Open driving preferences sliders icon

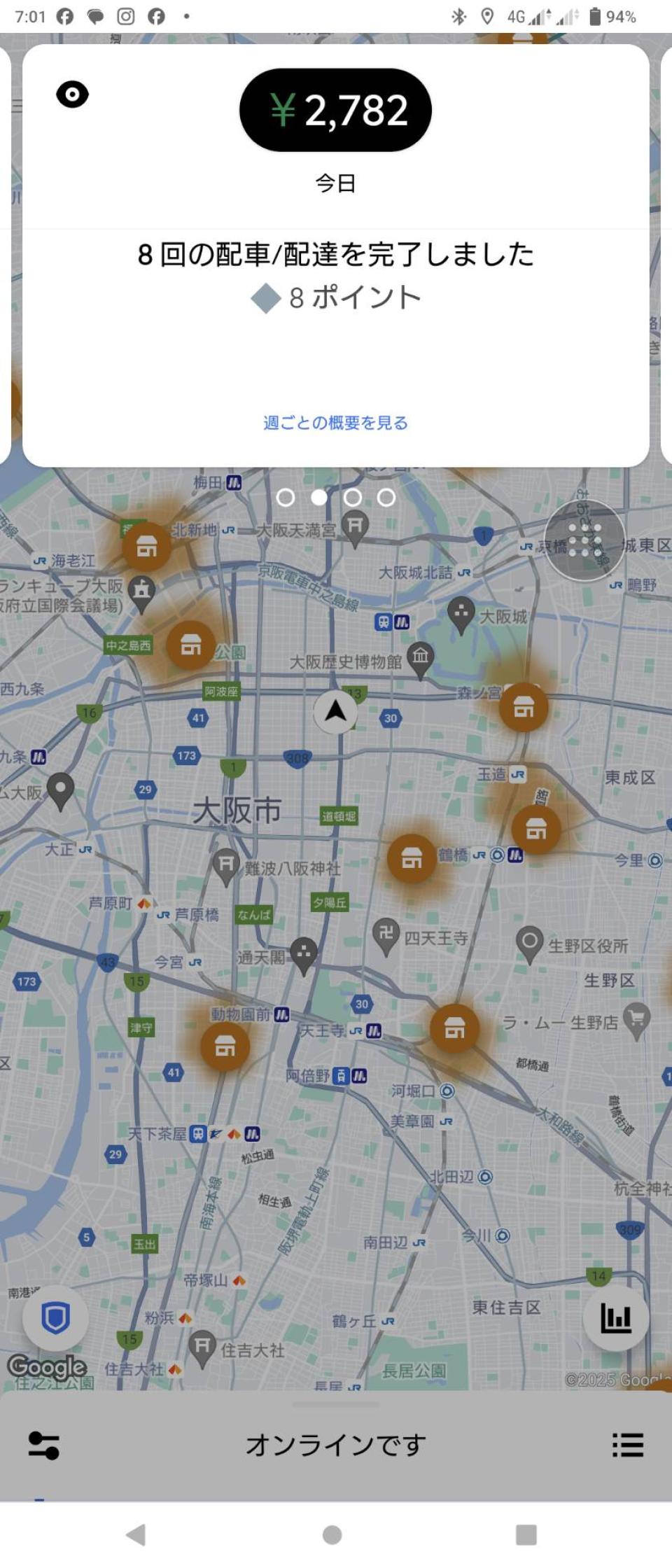click(x=43, y=1445)
